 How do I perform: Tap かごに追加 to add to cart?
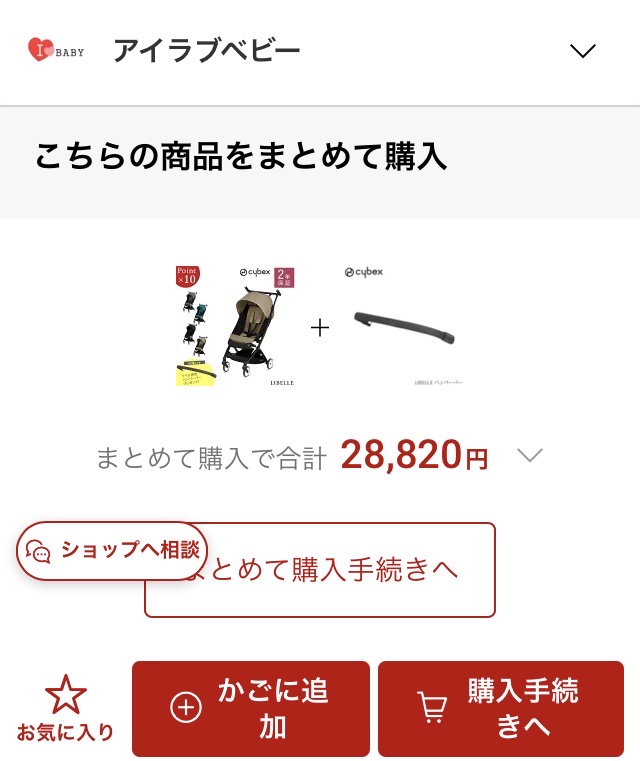click(x=251, y=708)
